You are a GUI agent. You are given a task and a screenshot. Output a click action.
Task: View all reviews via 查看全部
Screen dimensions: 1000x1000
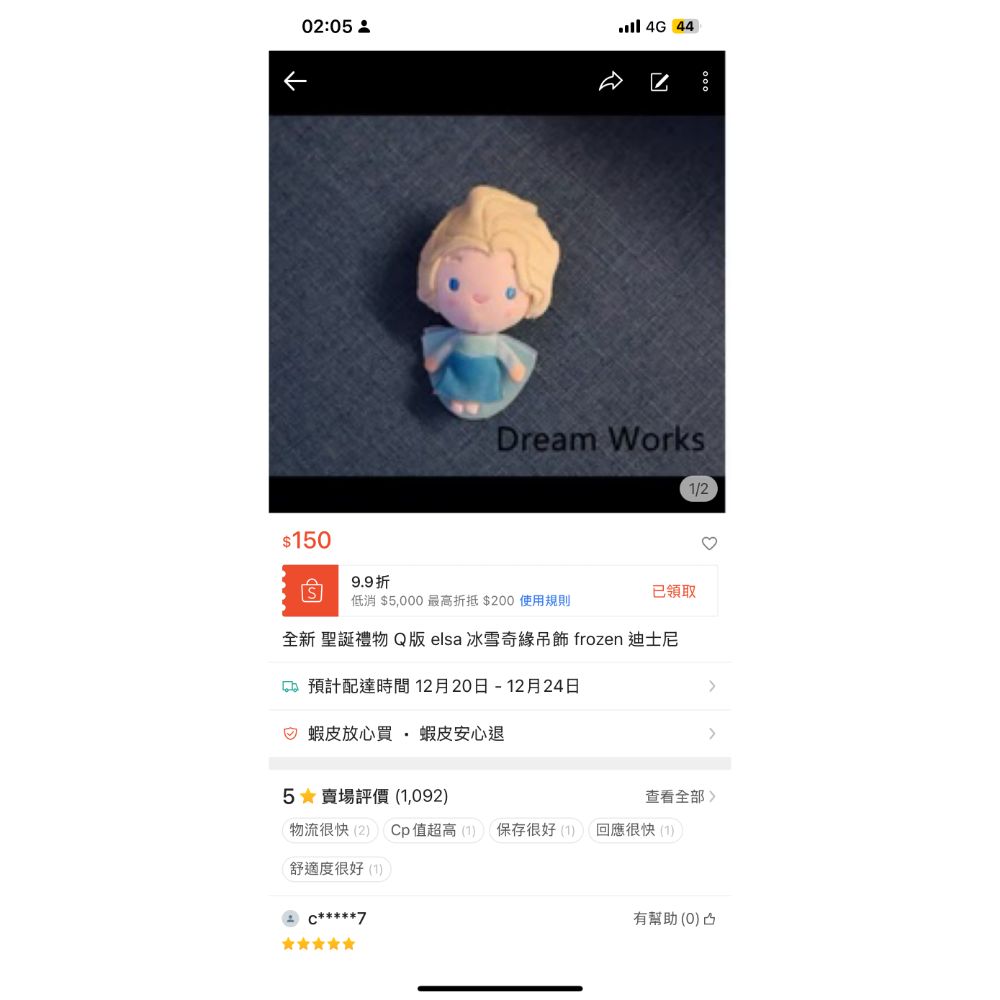pos(680,797)
